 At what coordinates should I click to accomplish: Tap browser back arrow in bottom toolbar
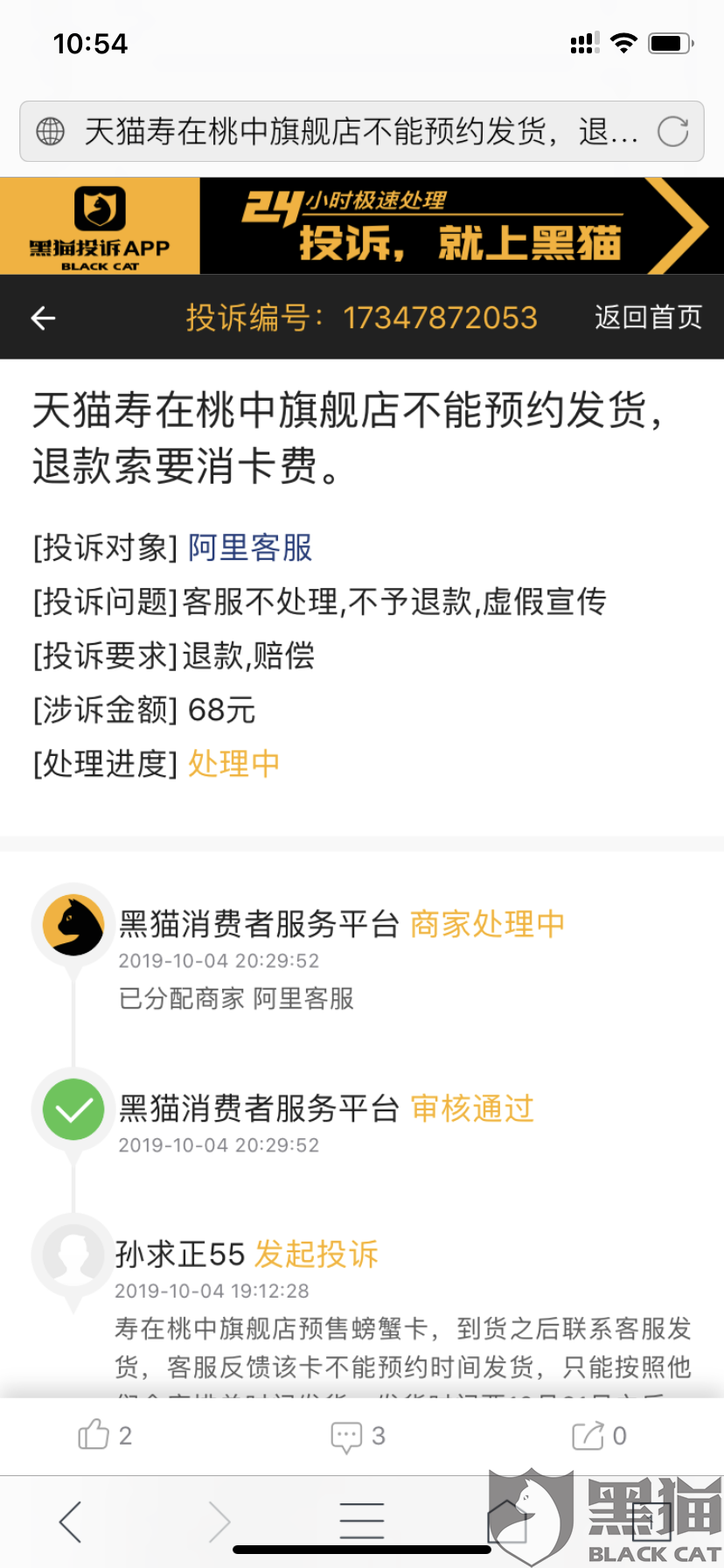click(71, 1522)
